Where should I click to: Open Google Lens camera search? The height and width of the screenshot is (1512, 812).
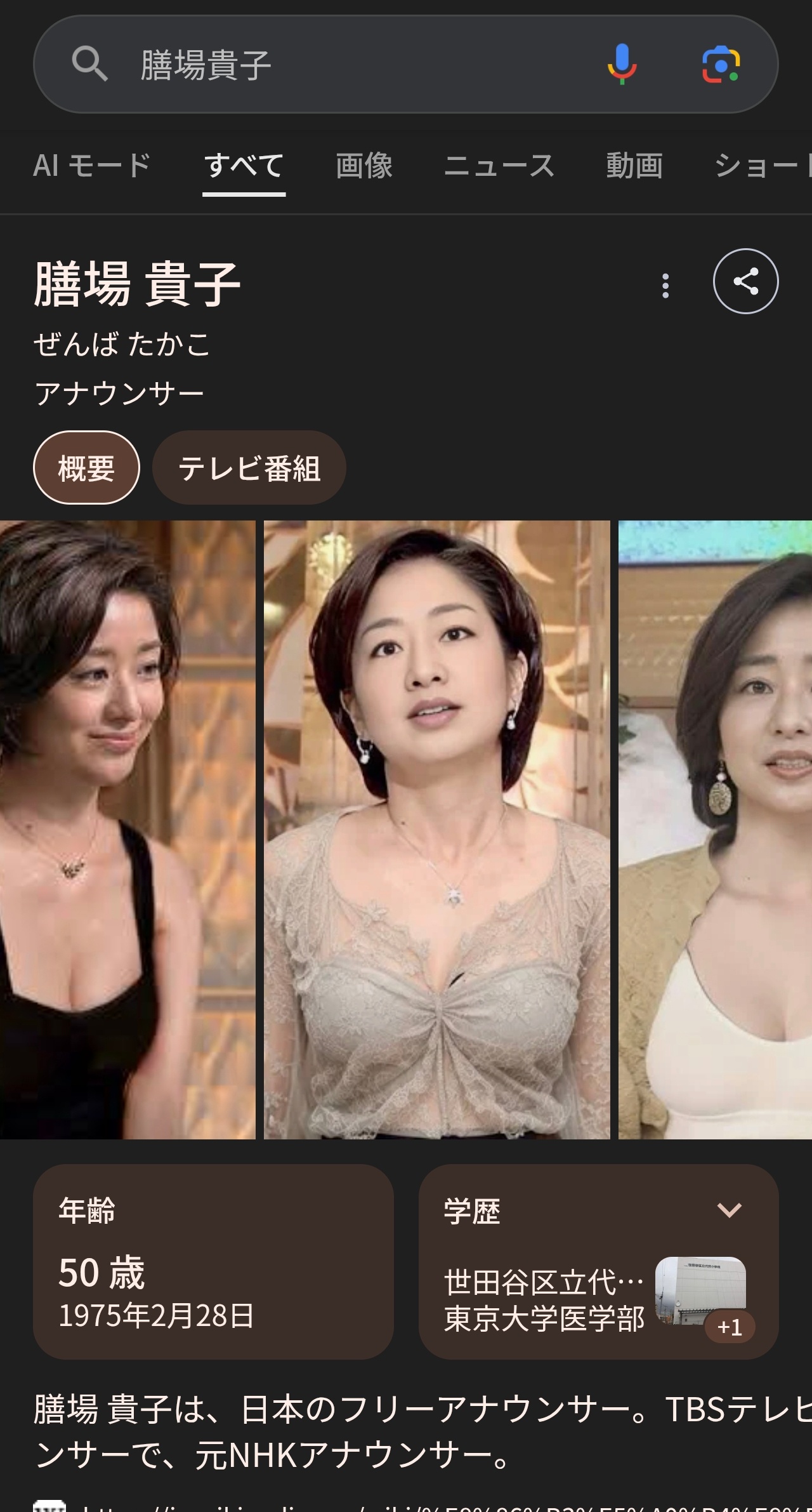(721, 65)
